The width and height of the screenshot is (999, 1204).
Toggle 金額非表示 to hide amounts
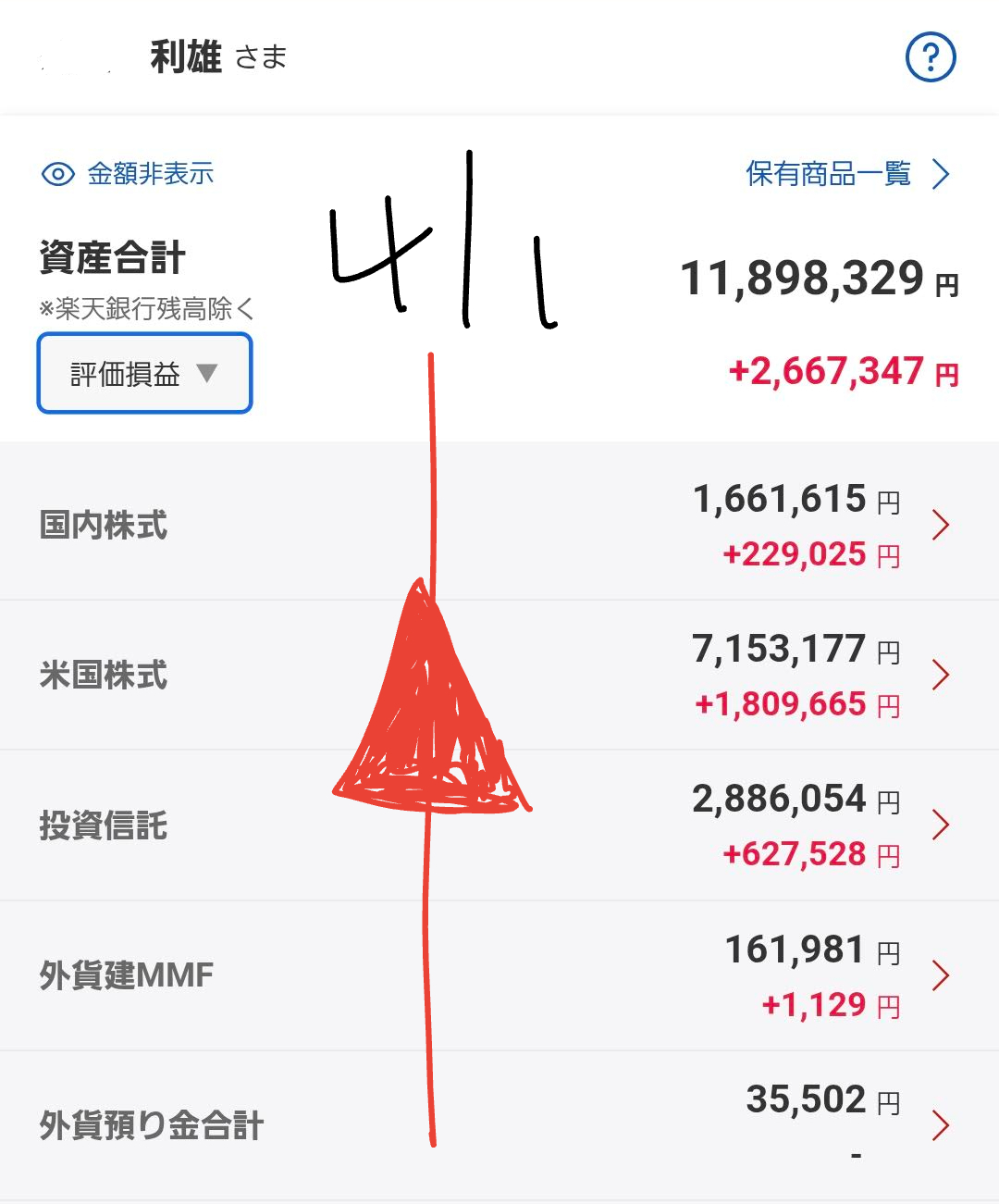(x=128, y=174)
